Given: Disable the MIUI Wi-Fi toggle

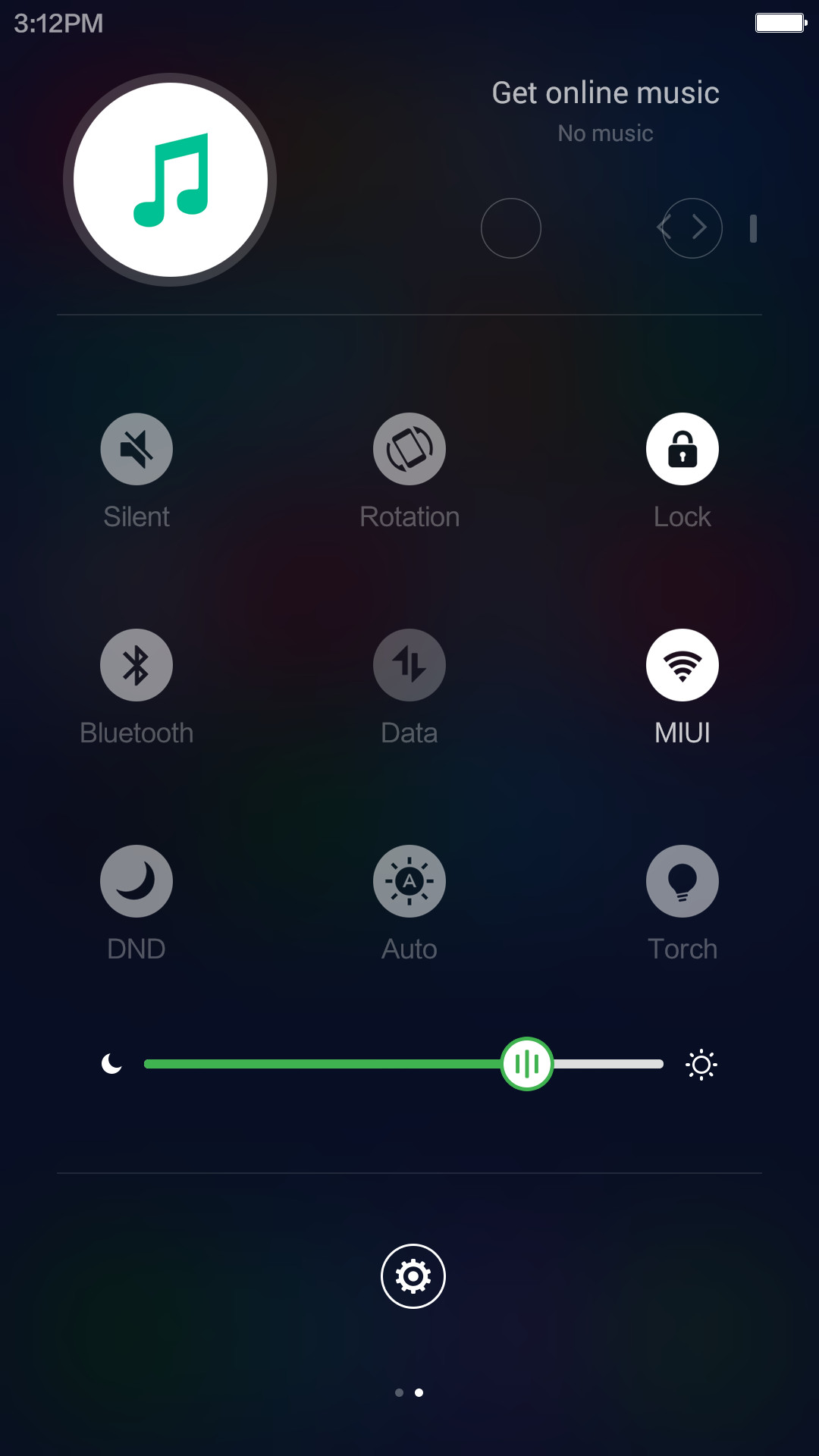Looking at the screenshot, I should pos(682,665).
